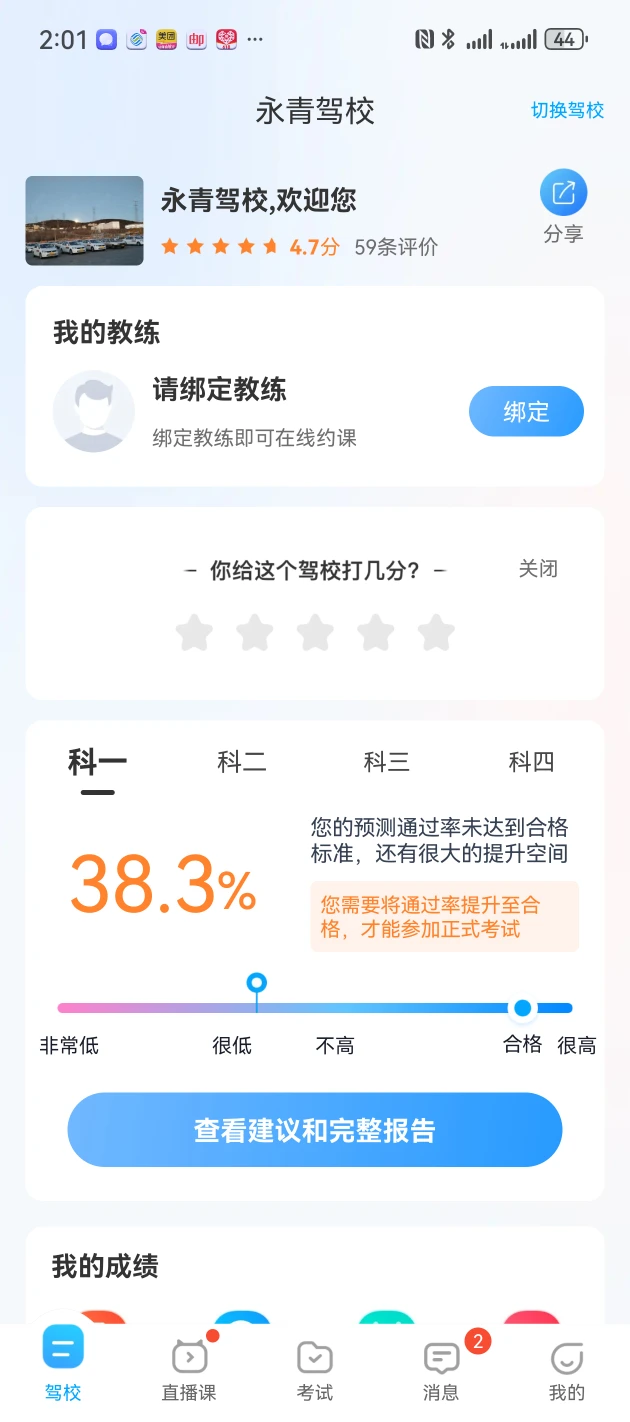
Task: Dismiss the rating card with 关闭
Action: (538, 568)
